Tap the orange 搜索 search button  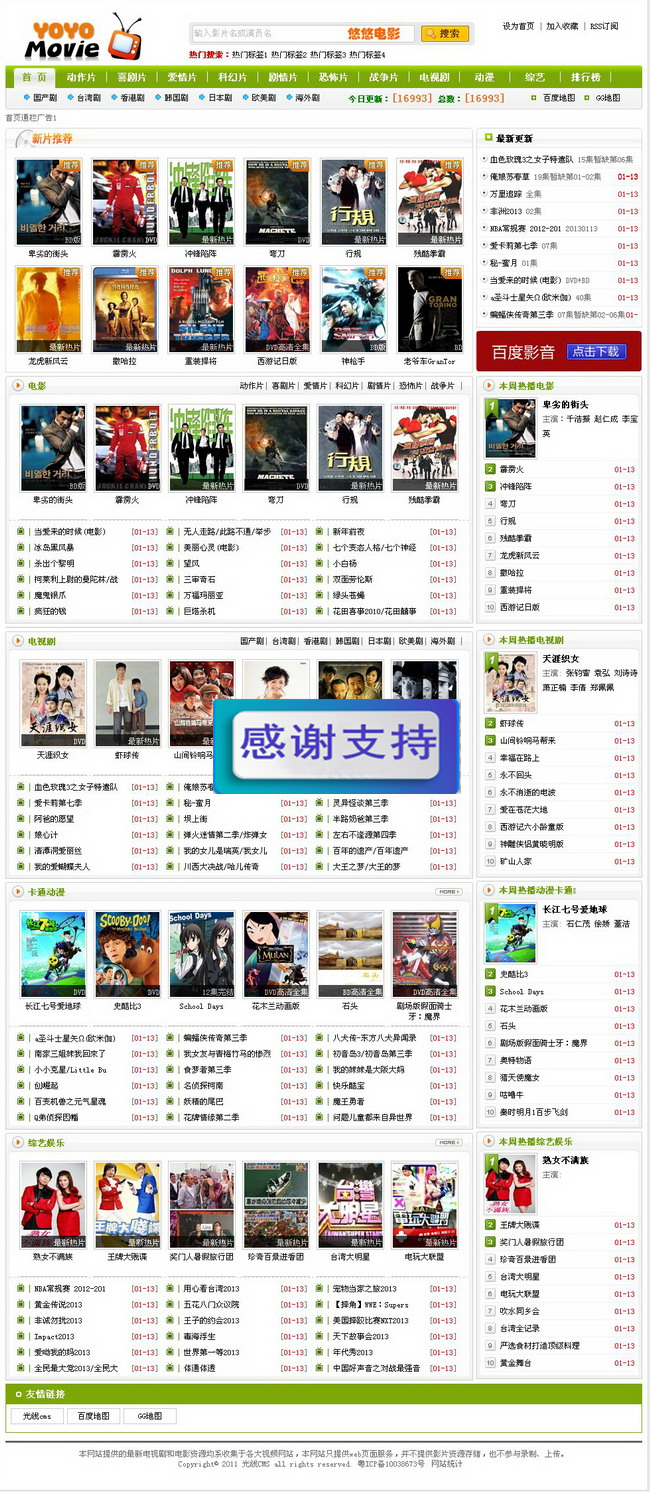445,34
